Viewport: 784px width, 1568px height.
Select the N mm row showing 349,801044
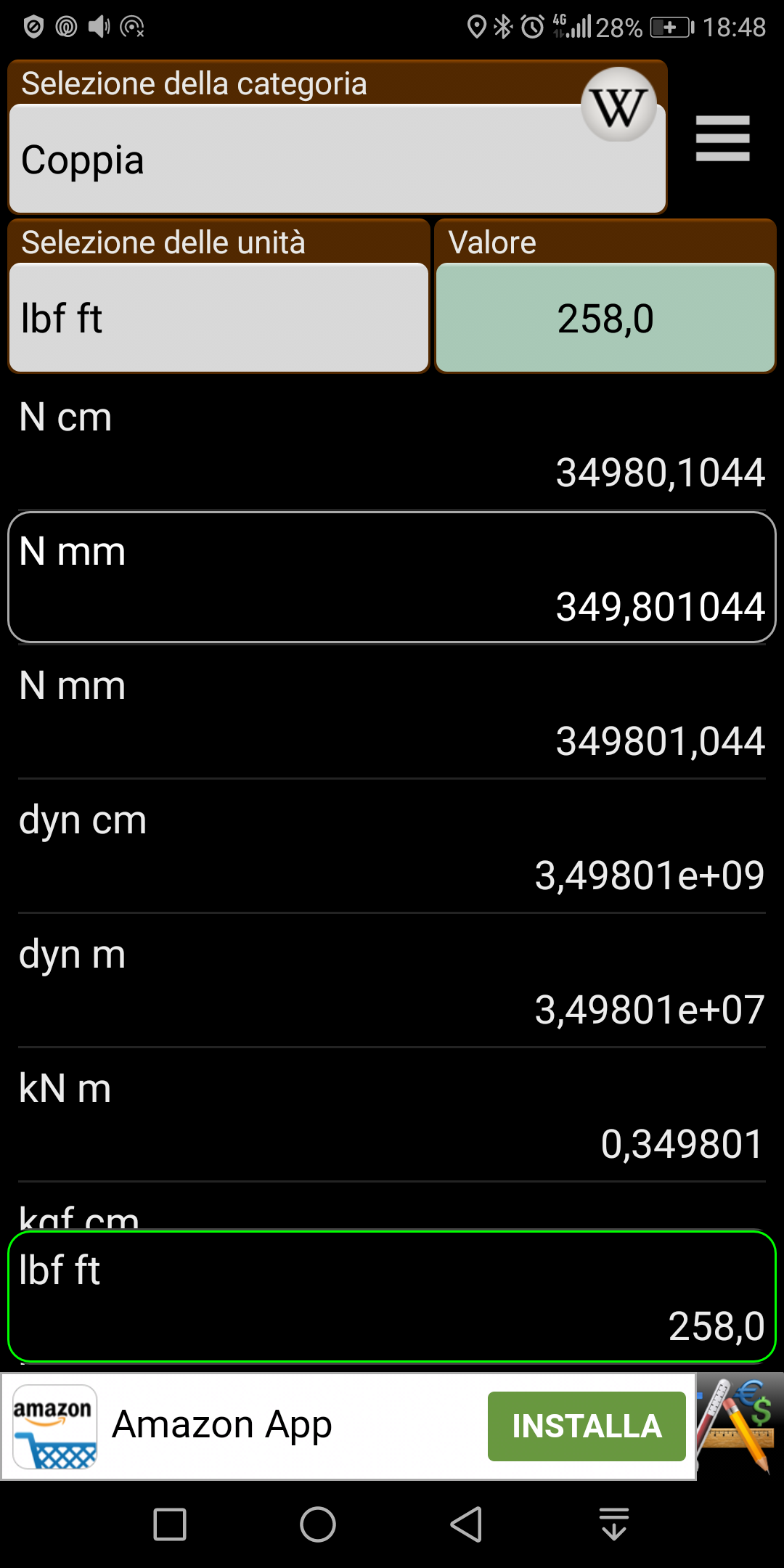pos(392,578)
